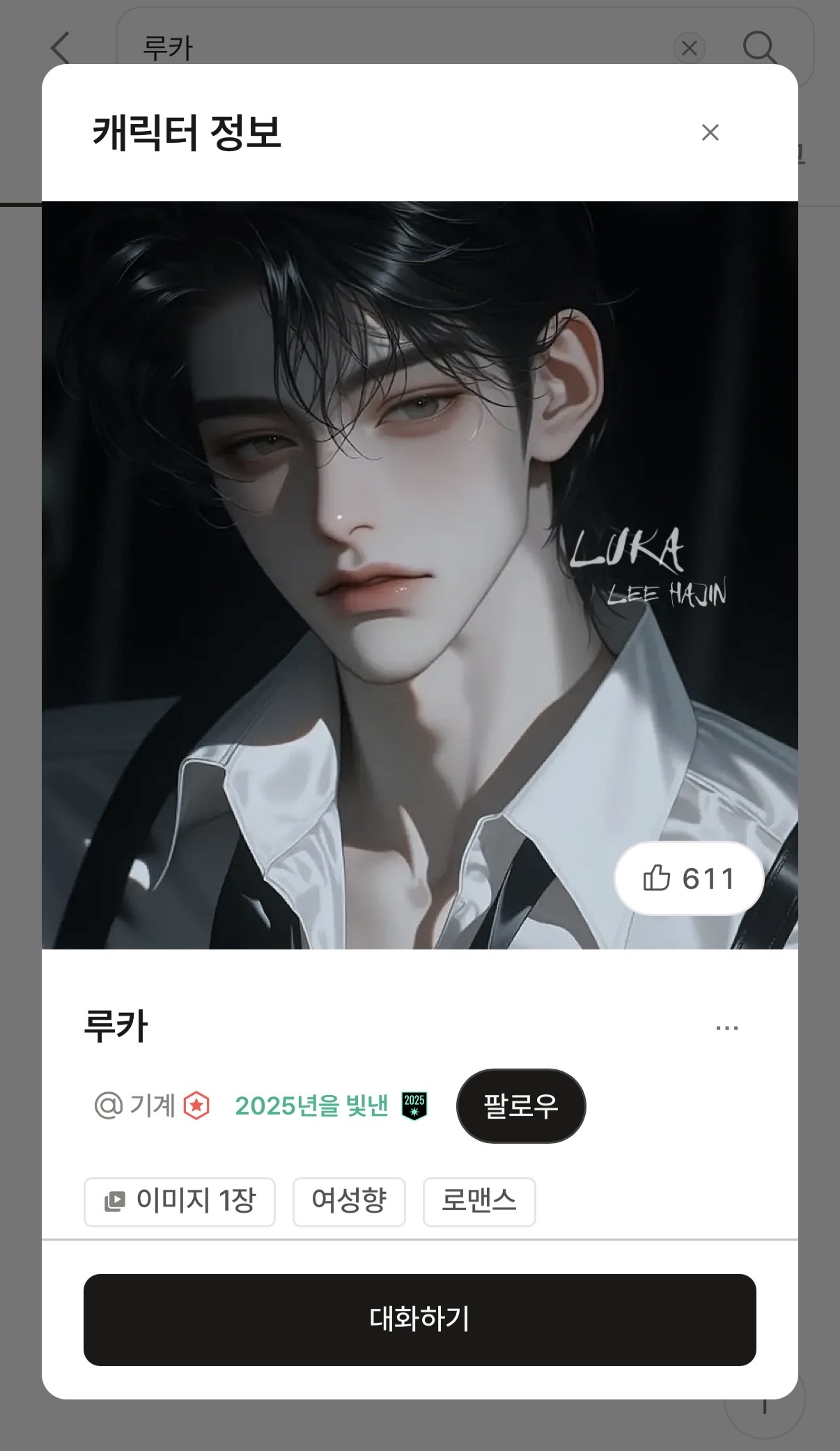
Task: Start chat with 대화하기 button
Action: pyautogui.click(x=419, y=1319)
